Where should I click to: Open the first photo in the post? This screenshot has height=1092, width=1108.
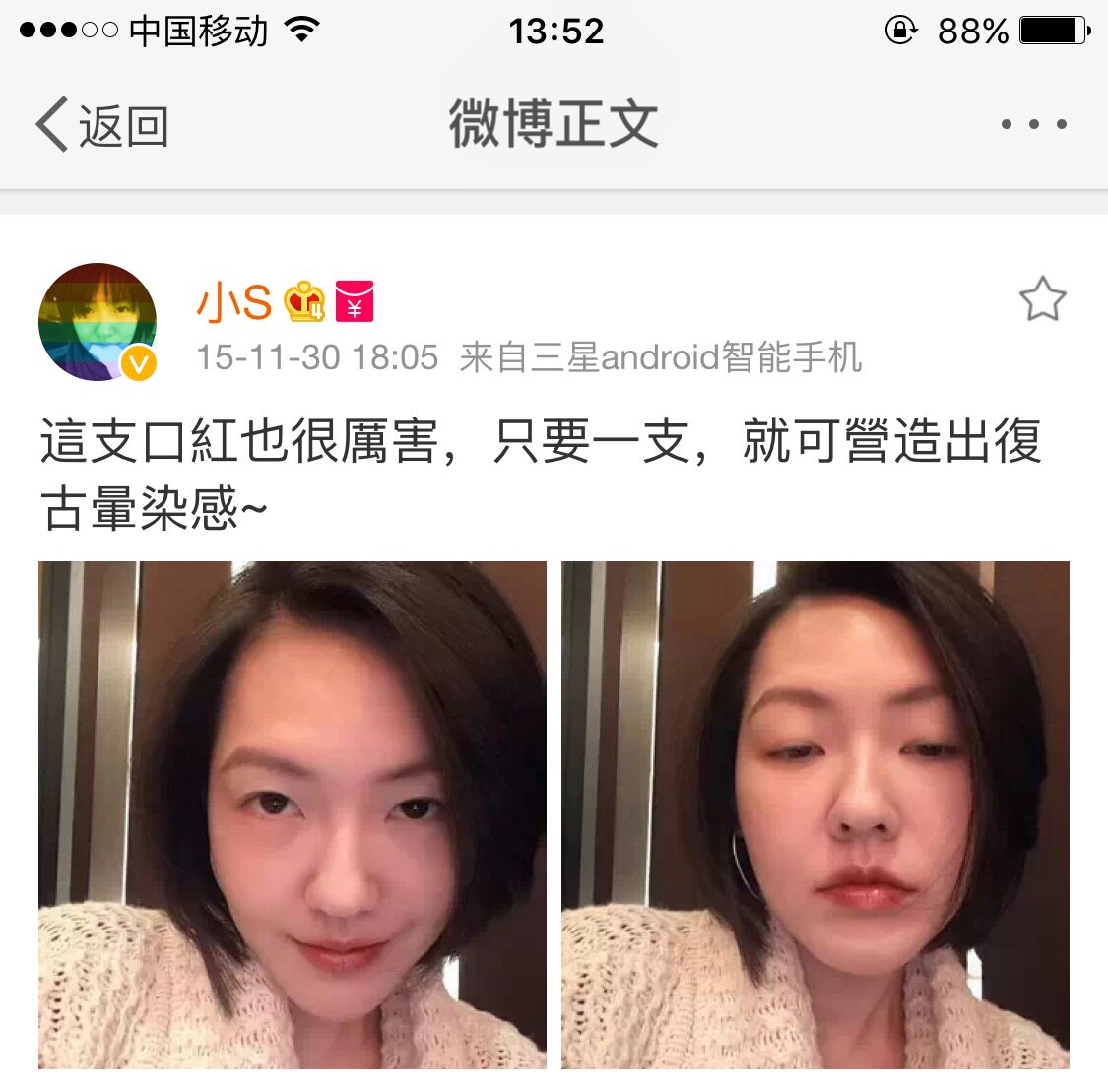pyautogui.click(x=292, y=814)
